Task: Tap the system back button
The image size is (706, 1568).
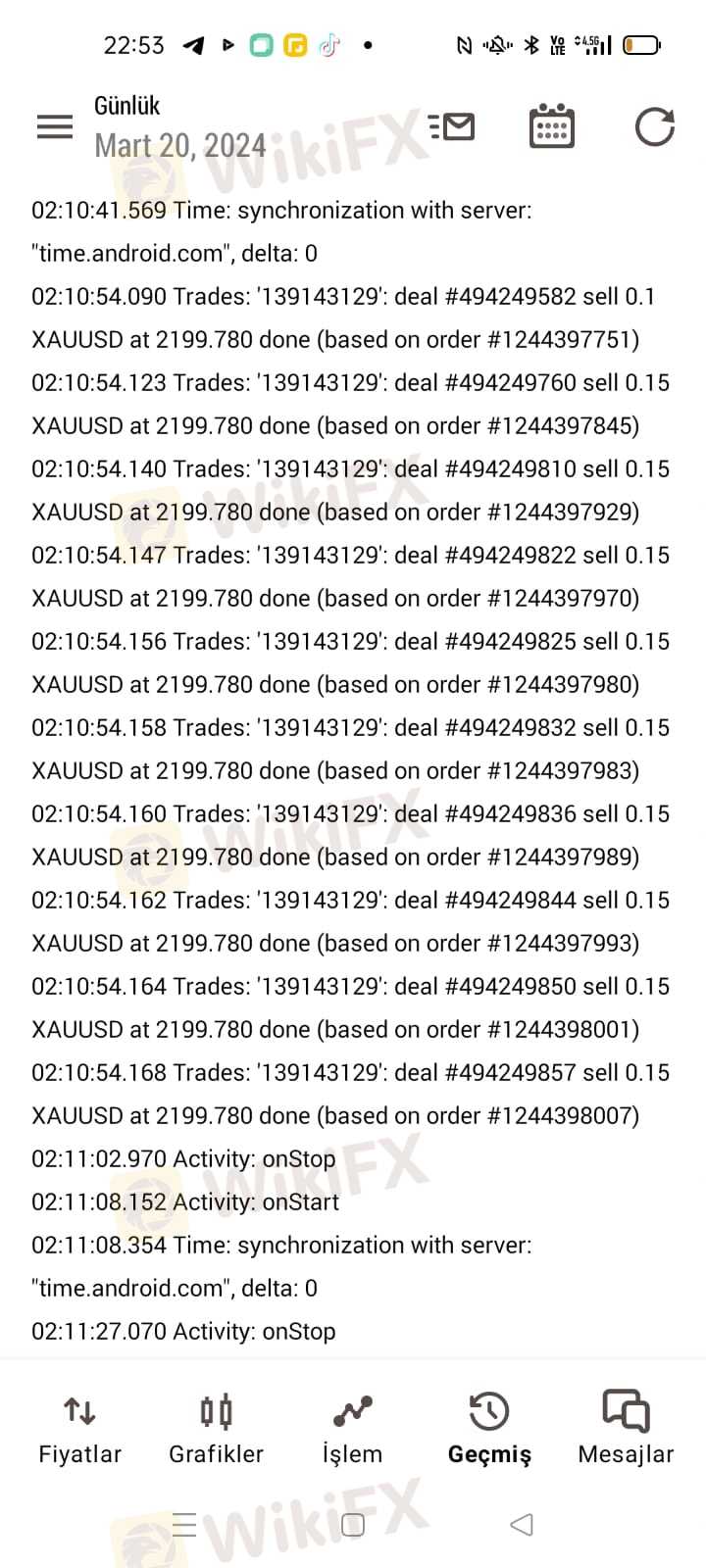Action: point(522,1524)
